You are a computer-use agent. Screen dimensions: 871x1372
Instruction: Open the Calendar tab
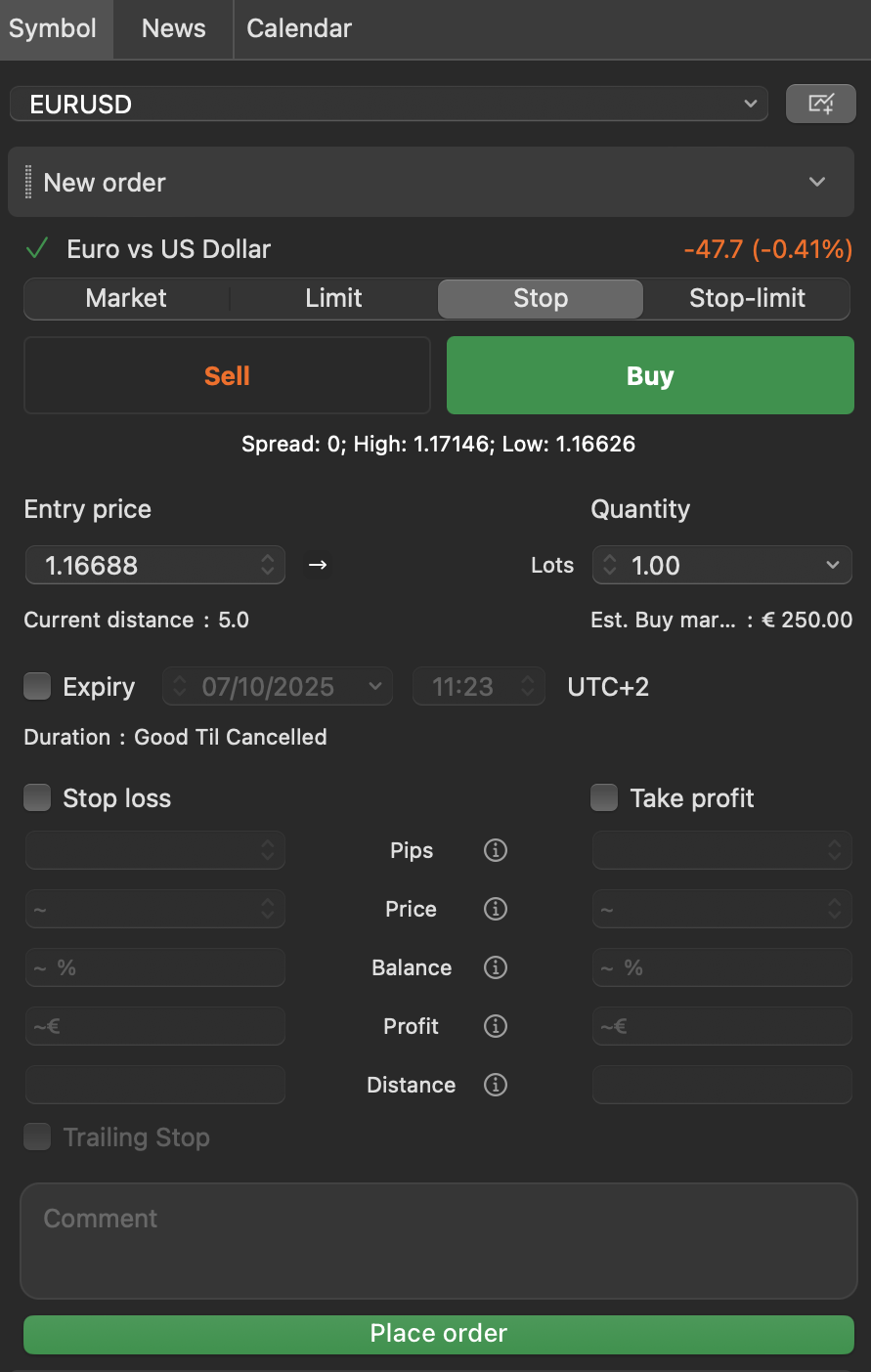tap(299, 28)
